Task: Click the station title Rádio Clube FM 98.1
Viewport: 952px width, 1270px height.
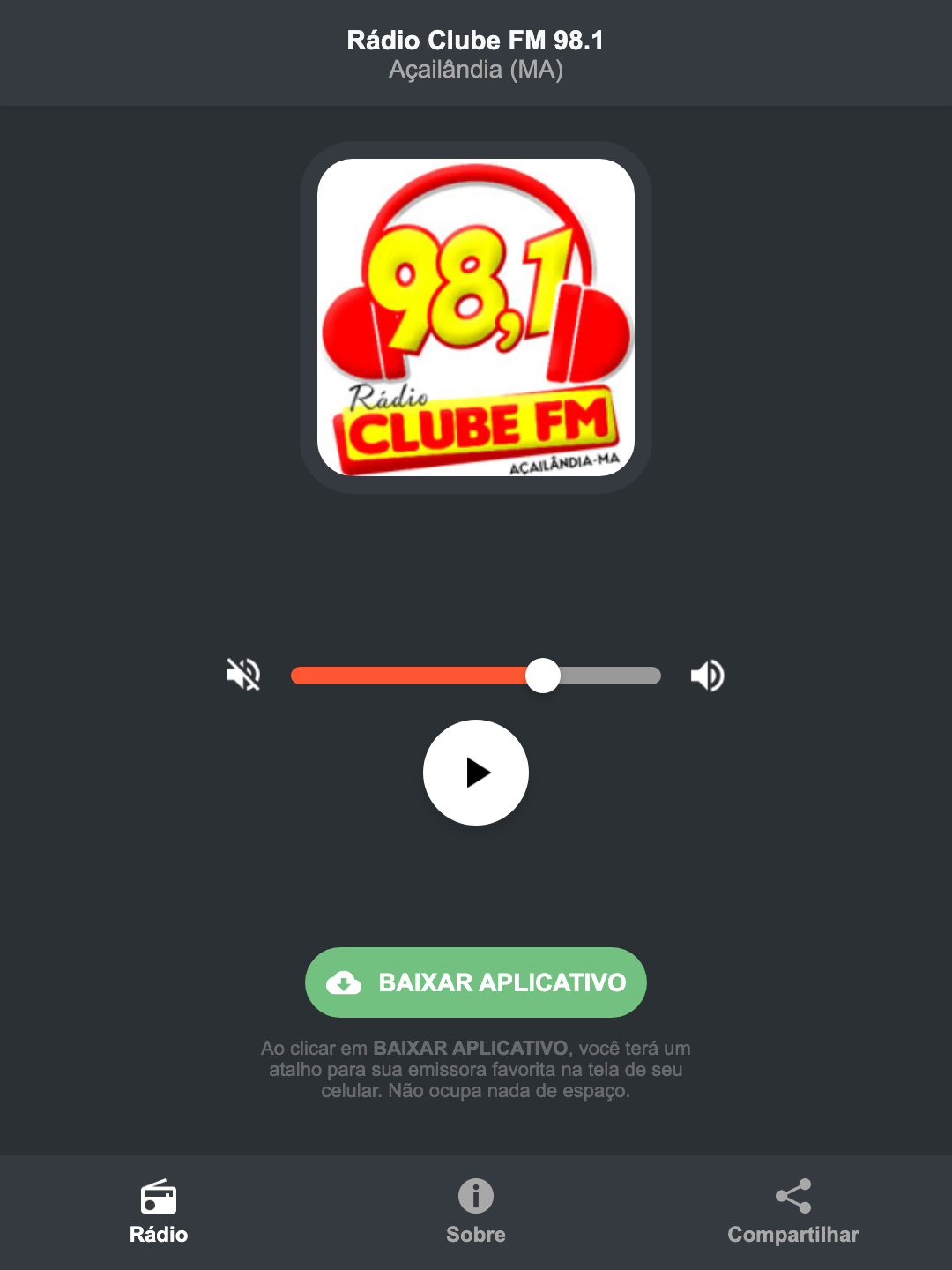Action: click(475, 40)
